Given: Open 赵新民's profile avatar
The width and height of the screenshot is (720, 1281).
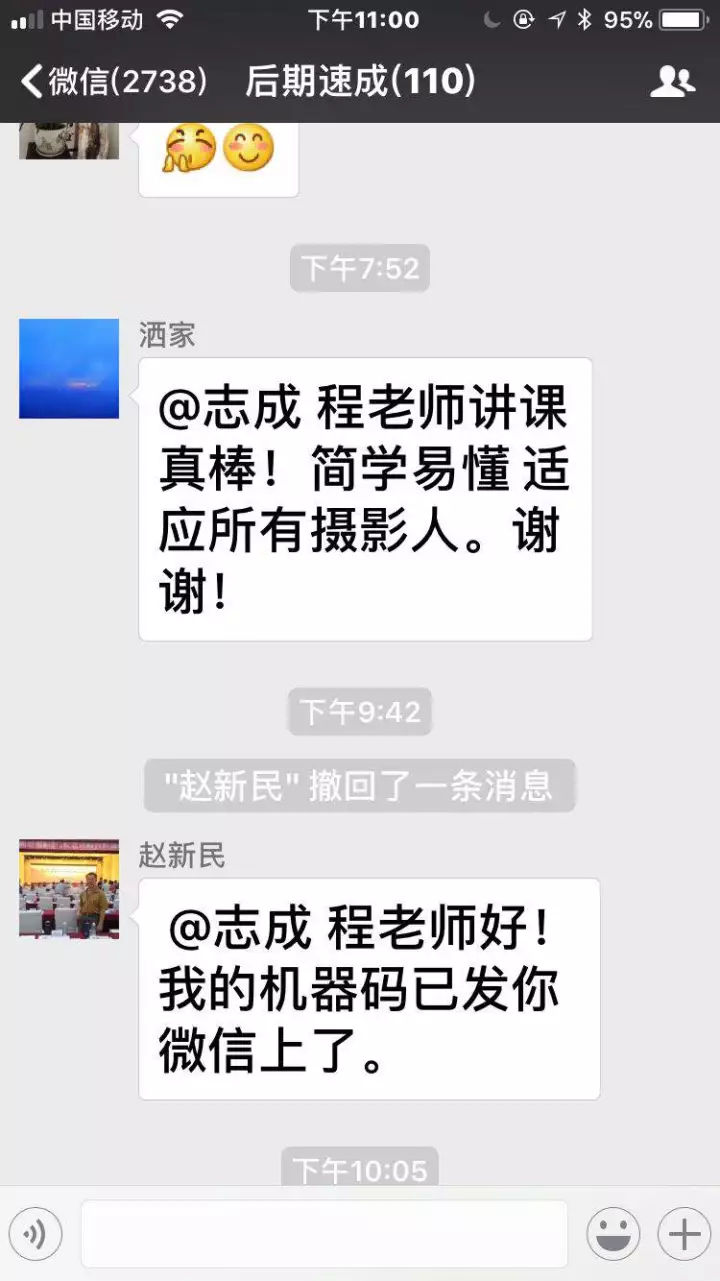Looking at the screenshot, I should coord(69,888).
